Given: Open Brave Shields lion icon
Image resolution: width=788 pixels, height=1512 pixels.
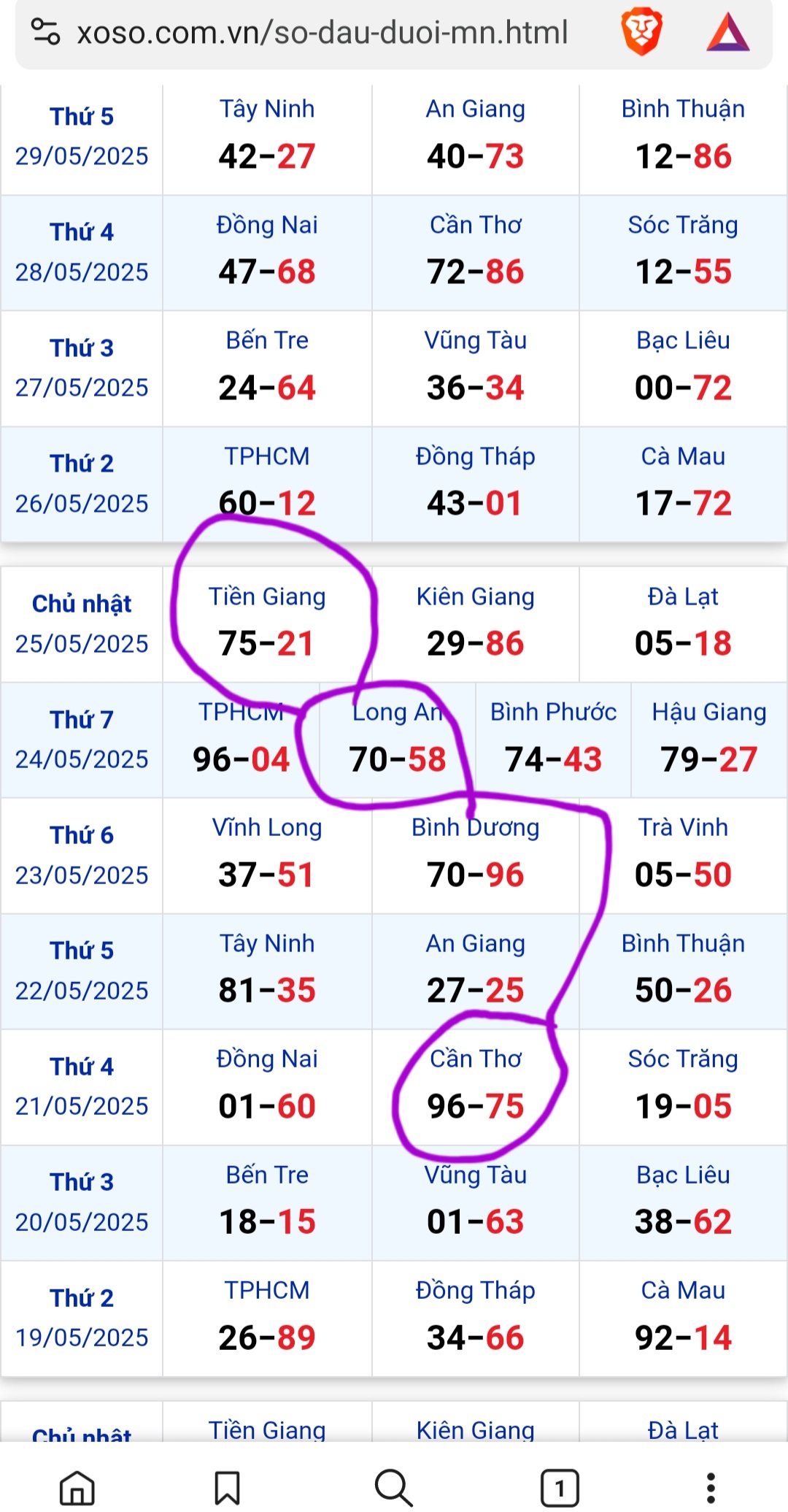Looking at the screenshot, I should click(x=641, y=33).
